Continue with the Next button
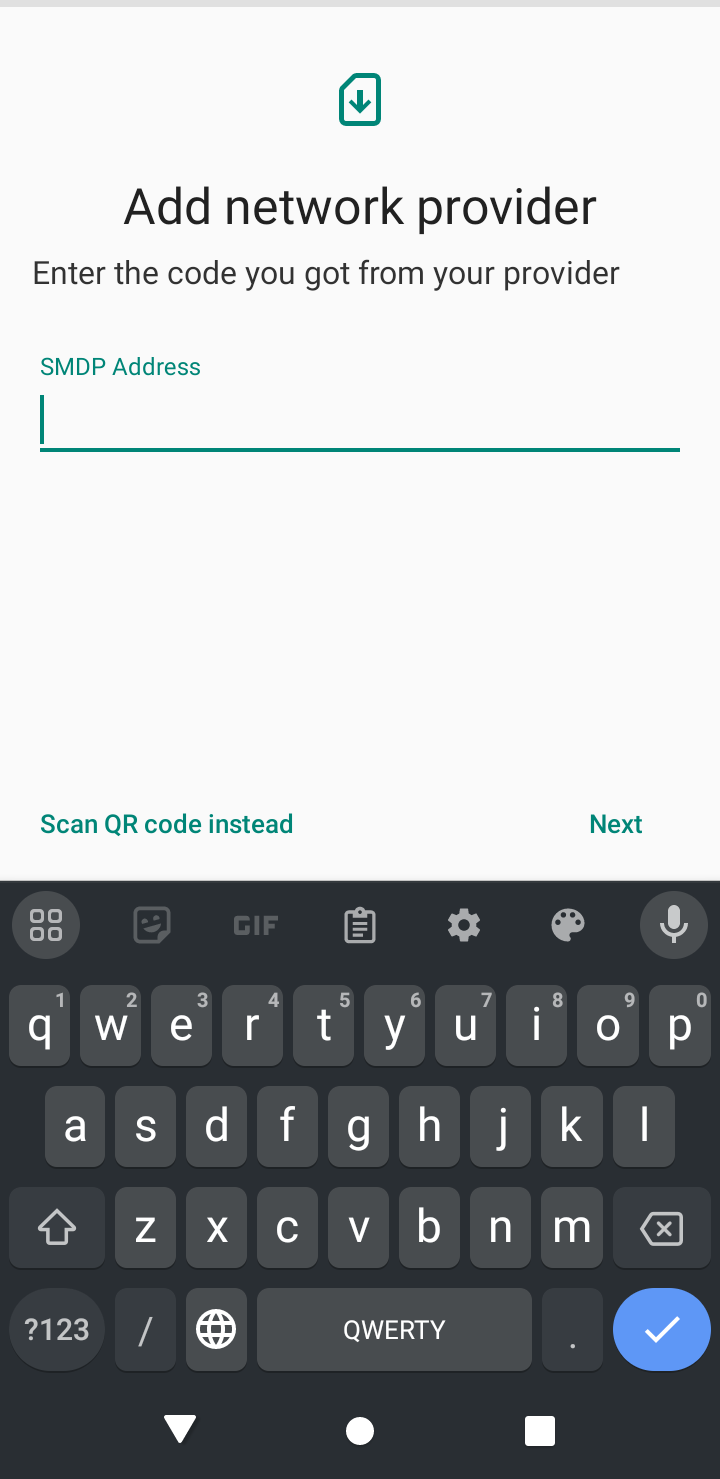 (616, 824)
